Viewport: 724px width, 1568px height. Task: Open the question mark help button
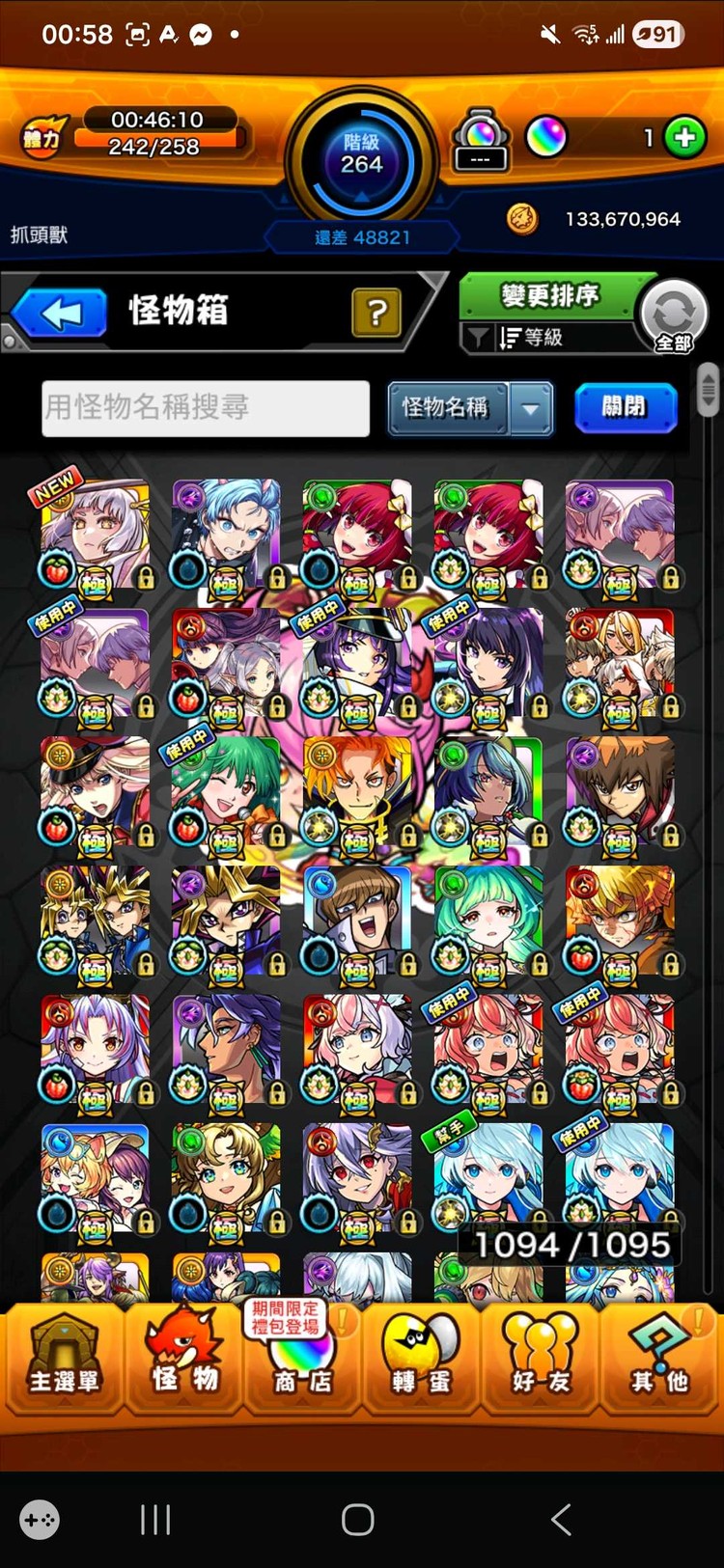[x=376, y=312]
